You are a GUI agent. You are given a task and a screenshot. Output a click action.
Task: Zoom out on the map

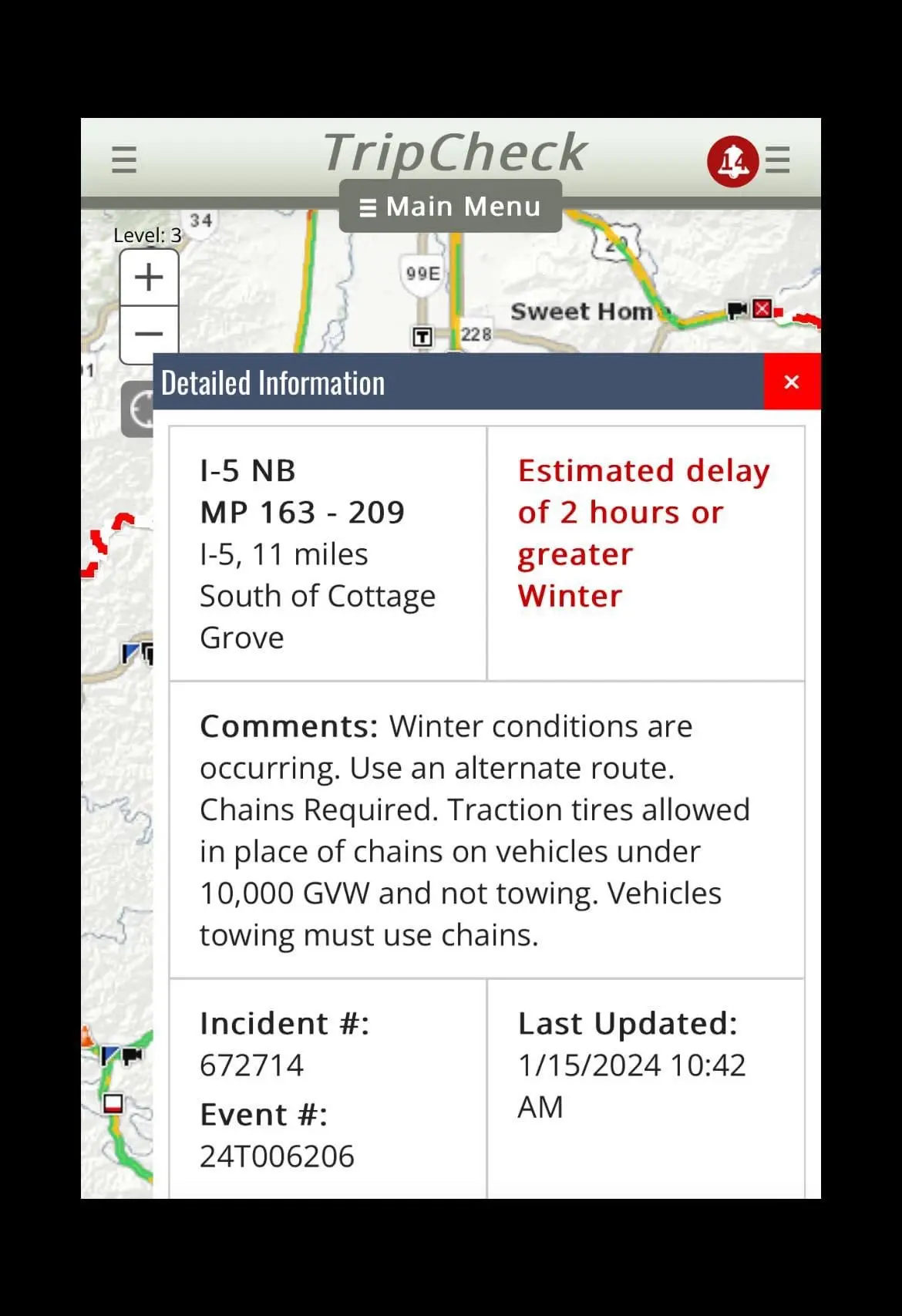(x=149, y=335)
